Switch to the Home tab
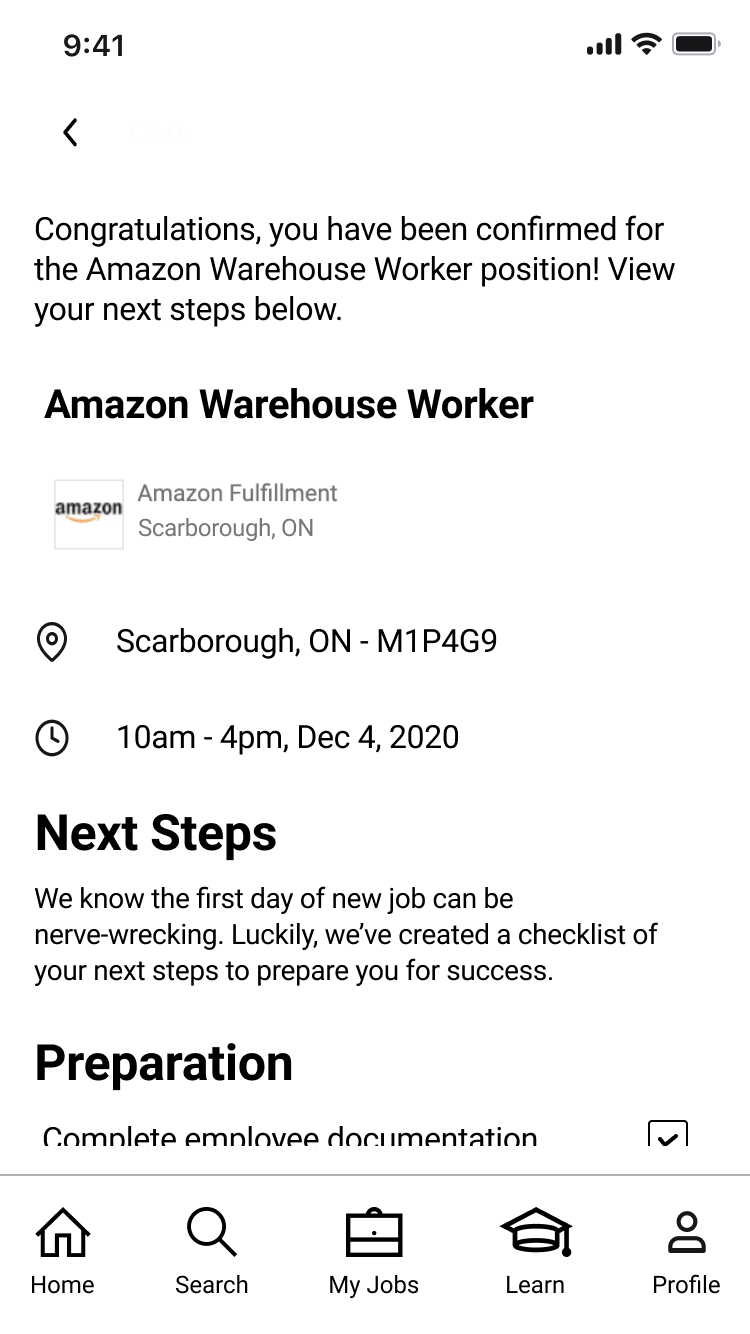 [62, 1250]
